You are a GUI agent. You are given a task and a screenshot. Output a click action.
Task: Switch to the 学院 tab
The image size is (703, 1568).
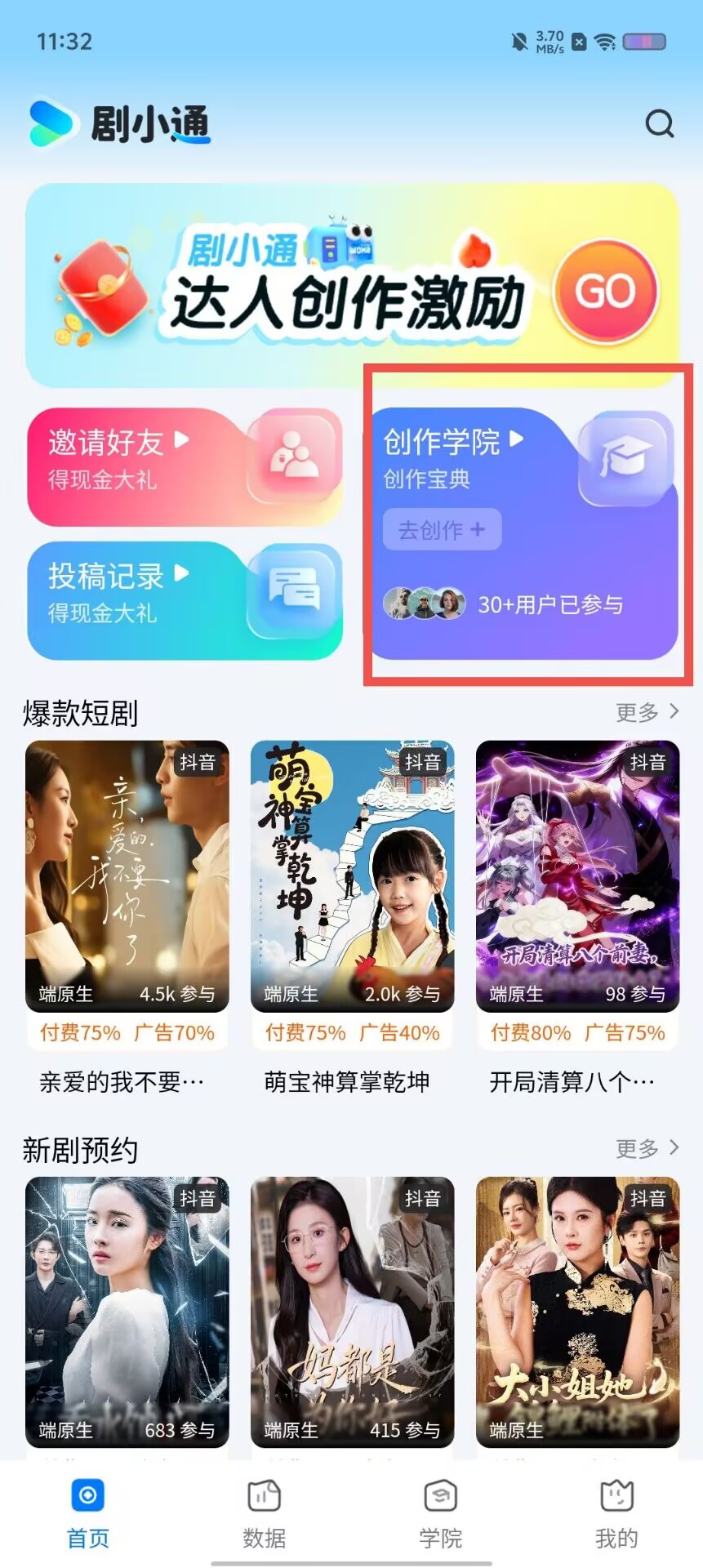(x=440, y=1513)
